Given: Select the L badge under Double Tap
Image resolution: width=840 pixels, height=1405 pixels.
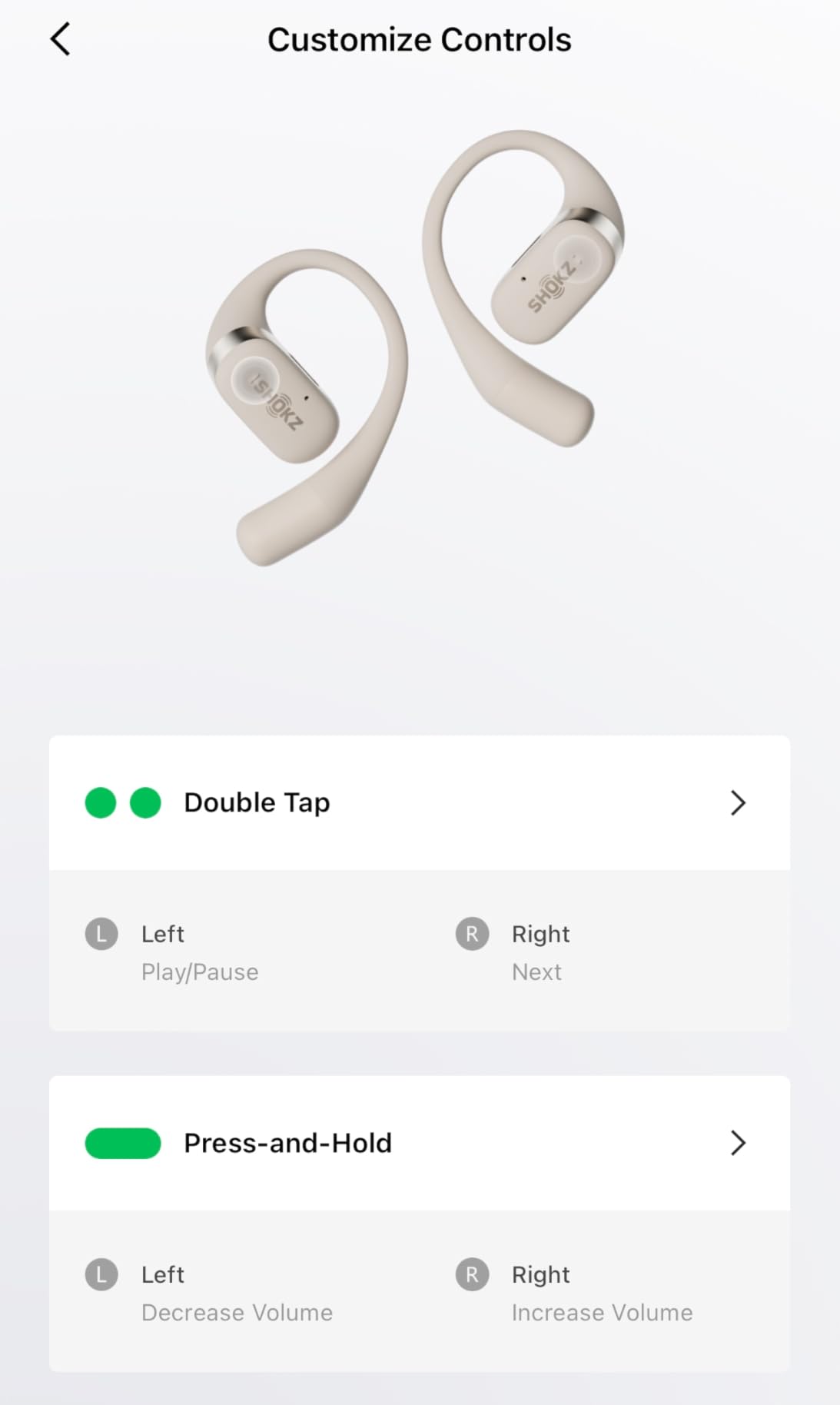Looking at the screenshot, I should pos(101,934).
